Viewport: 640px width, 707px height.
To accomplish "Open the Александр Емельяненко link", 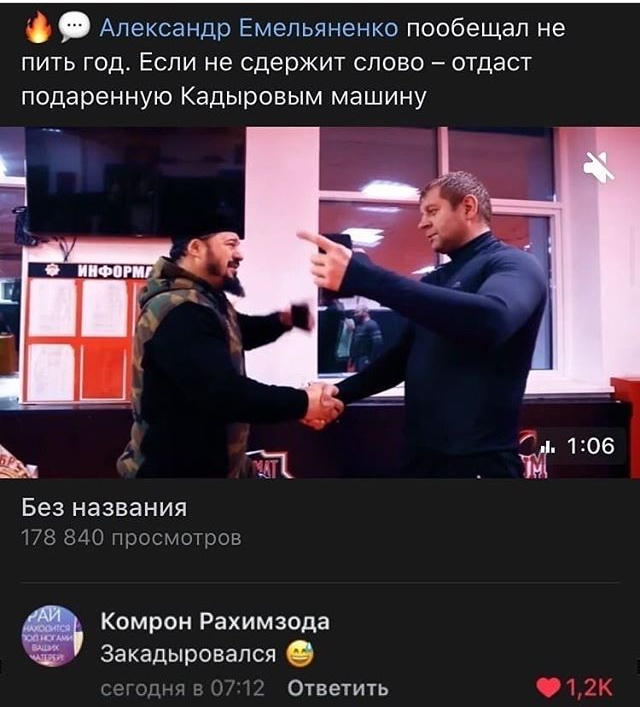I will click(250, 29).
